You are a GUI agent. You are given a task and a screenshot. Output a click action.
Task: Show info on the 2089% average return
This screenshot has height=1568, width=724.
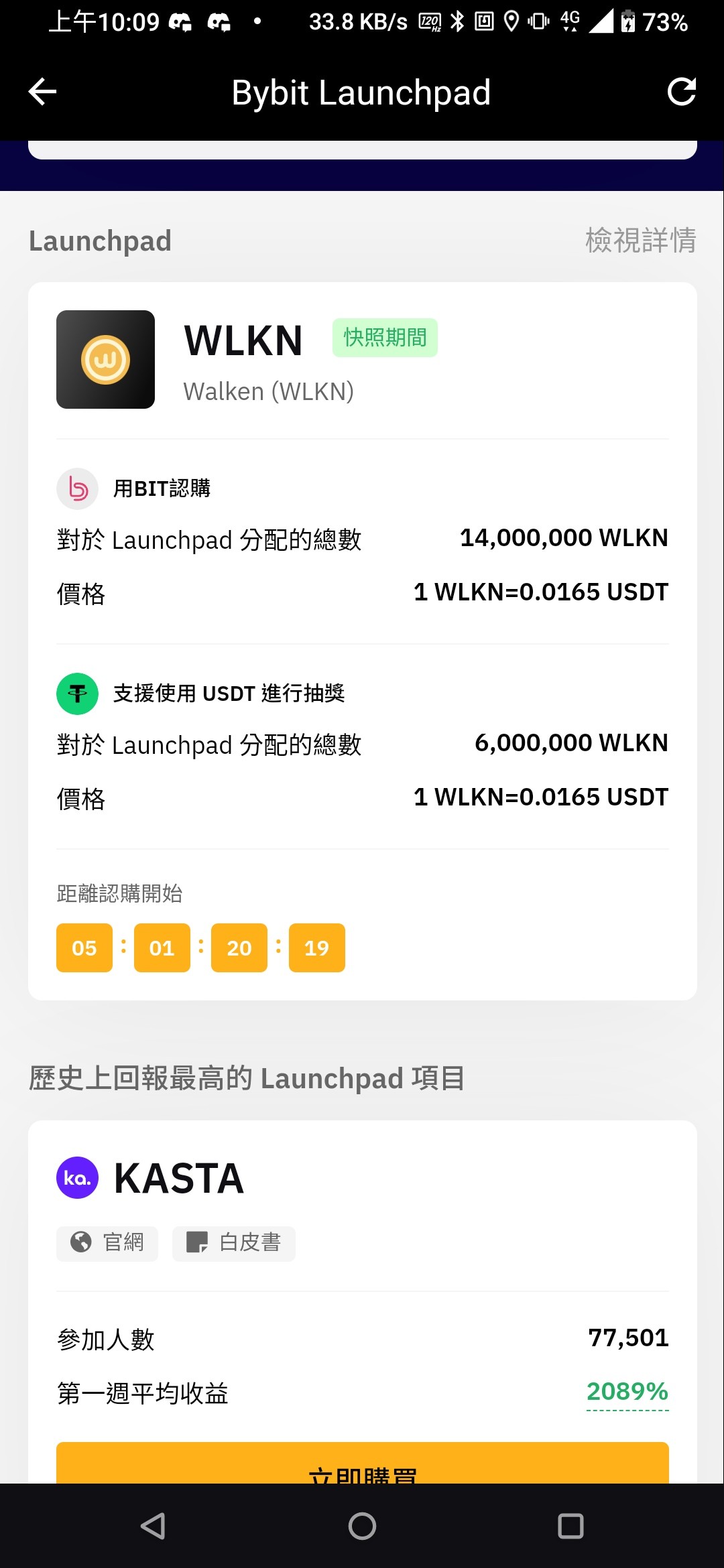(x=627, y=1392)
